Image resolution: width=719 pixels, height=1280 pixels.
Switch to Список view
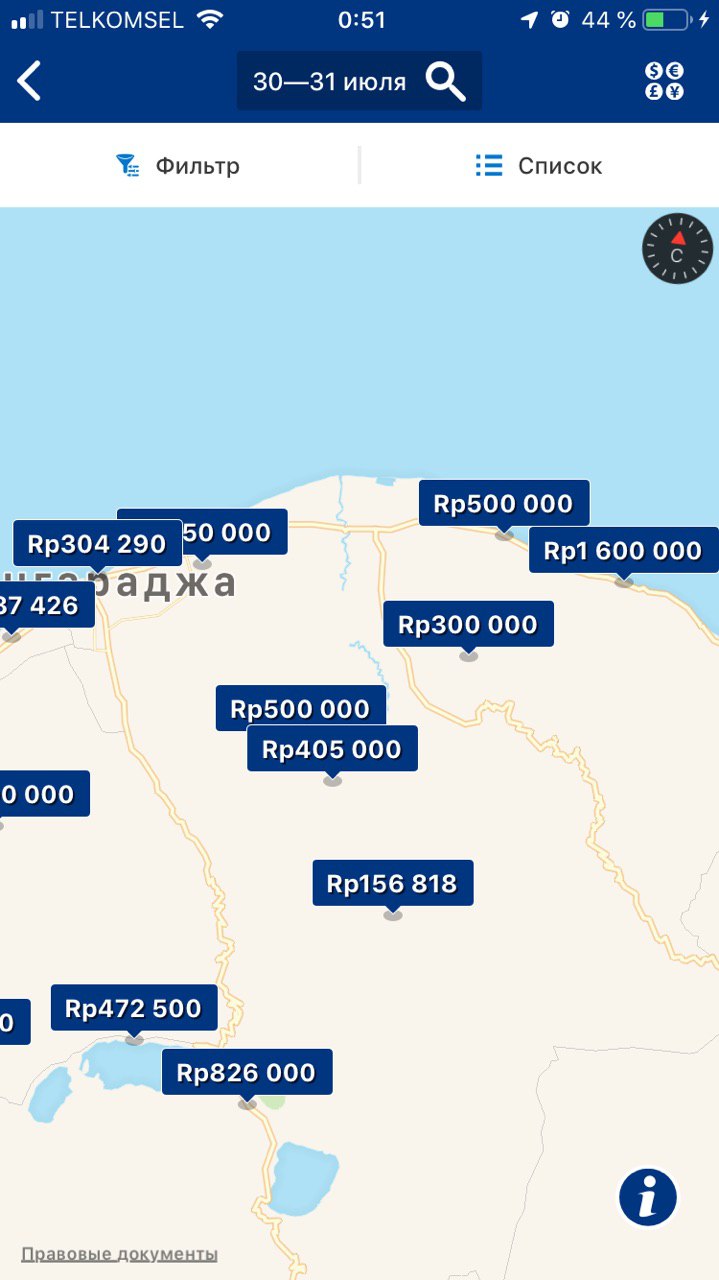click(539, 165)
